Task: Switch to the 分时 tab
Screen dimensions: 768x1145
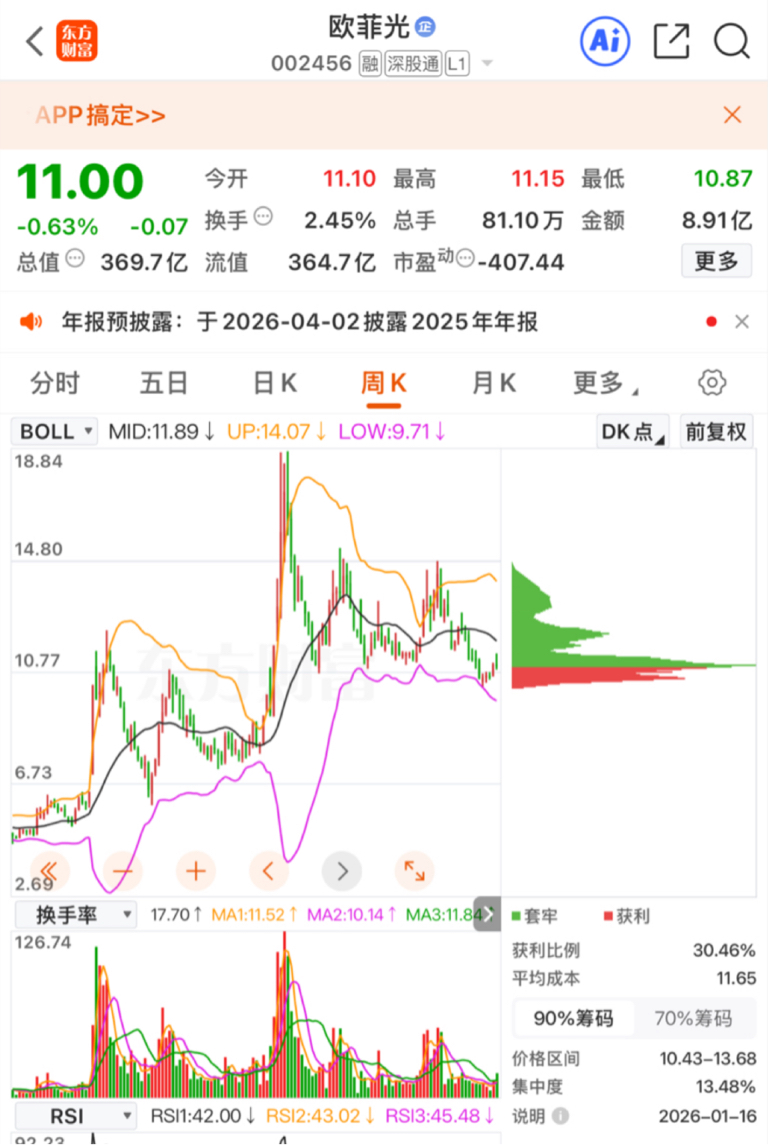Action: click(x=55, y=382)
